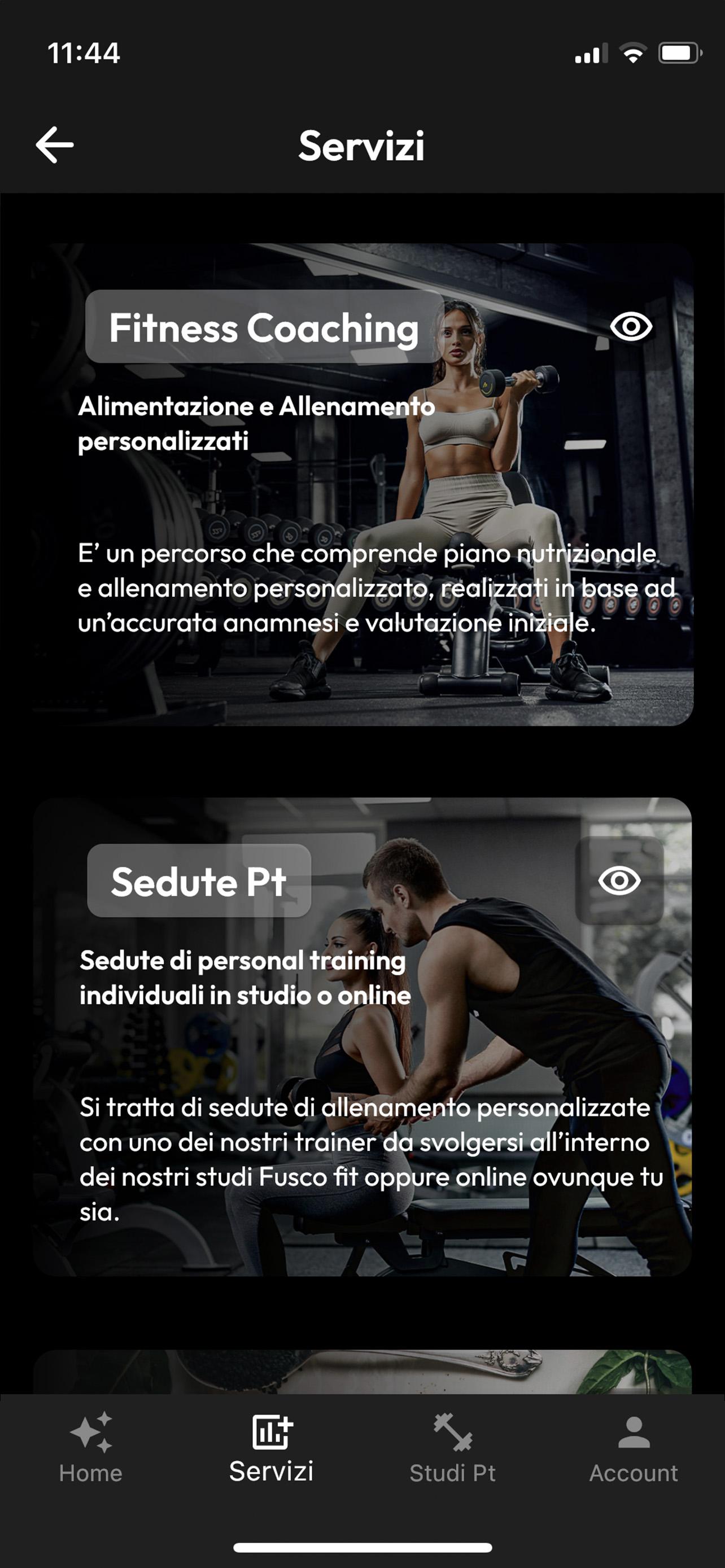725x1568 pixels.
Task: Open the Fitness Coaching service card
Action: point(363,484)
